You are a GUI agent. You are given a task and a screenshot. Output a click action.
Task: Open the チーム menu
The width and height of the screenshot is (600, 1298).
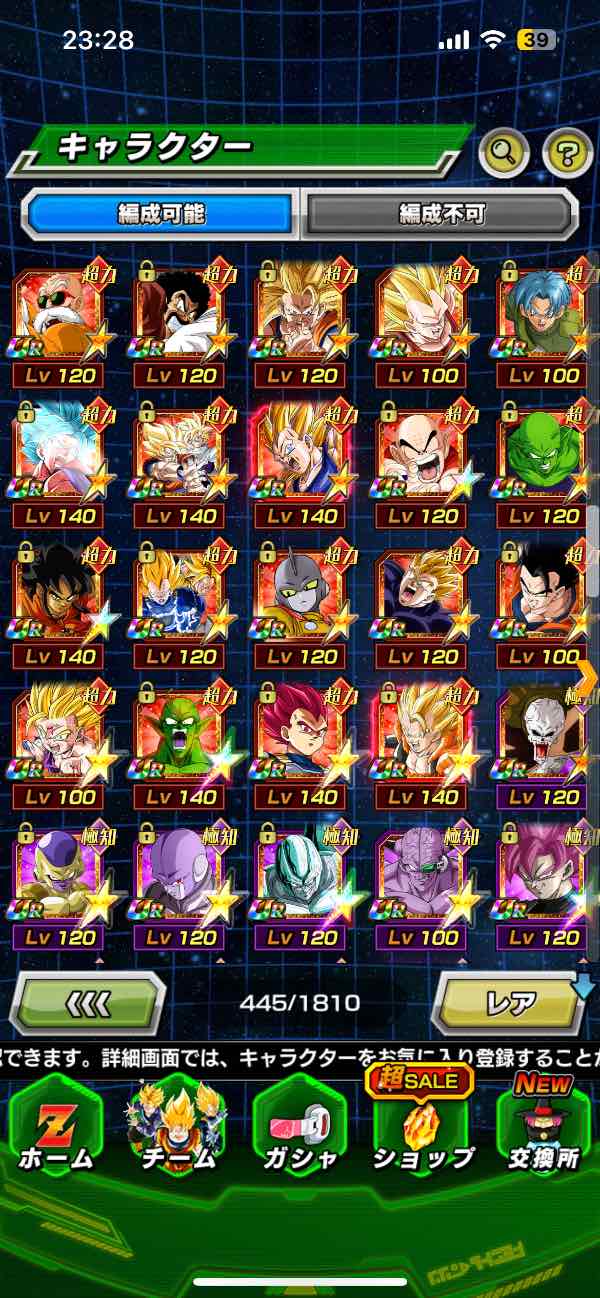point(176,1128)
